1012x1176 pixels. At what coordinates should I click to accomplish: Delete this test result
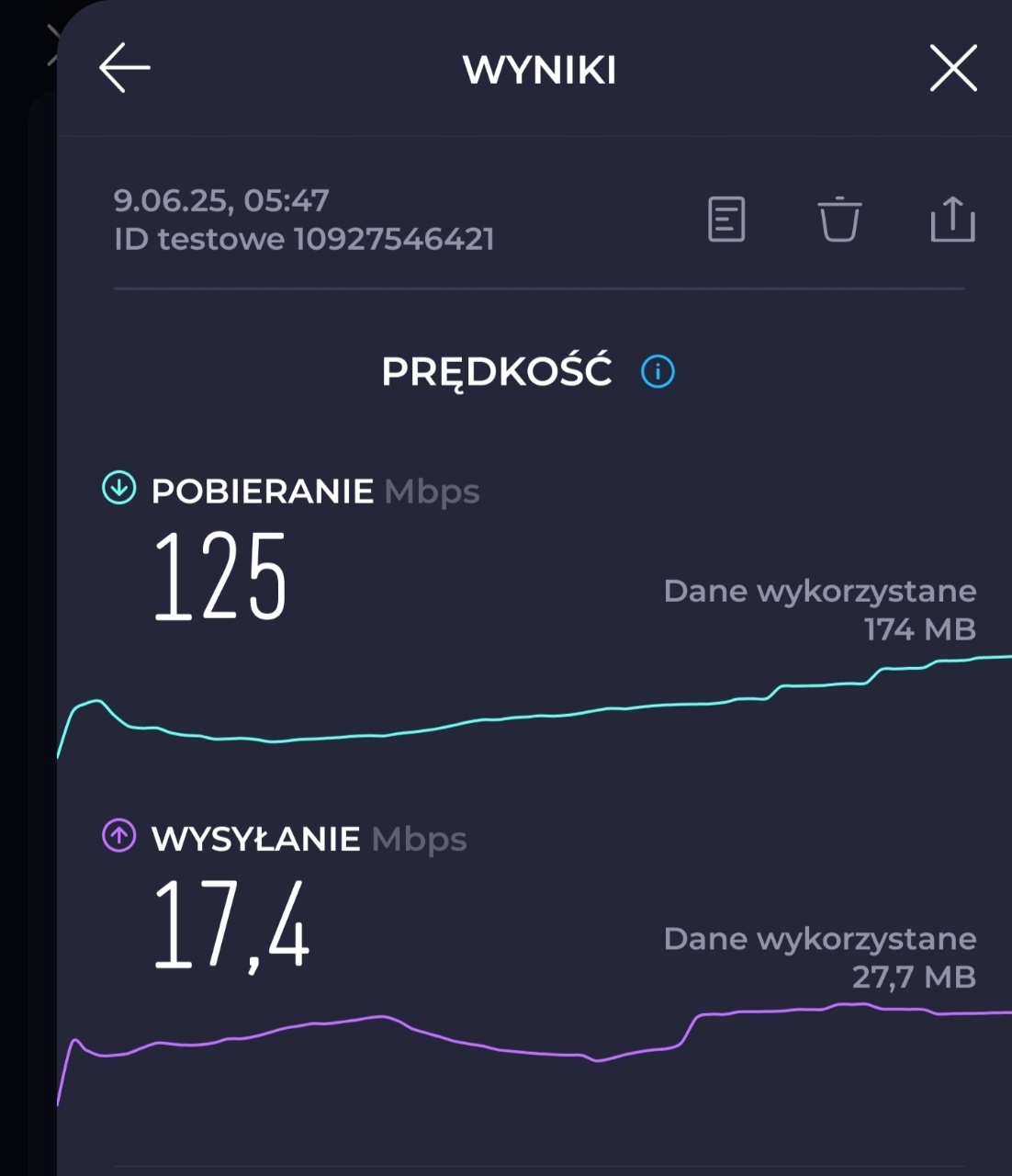click(x=839, y=220)
